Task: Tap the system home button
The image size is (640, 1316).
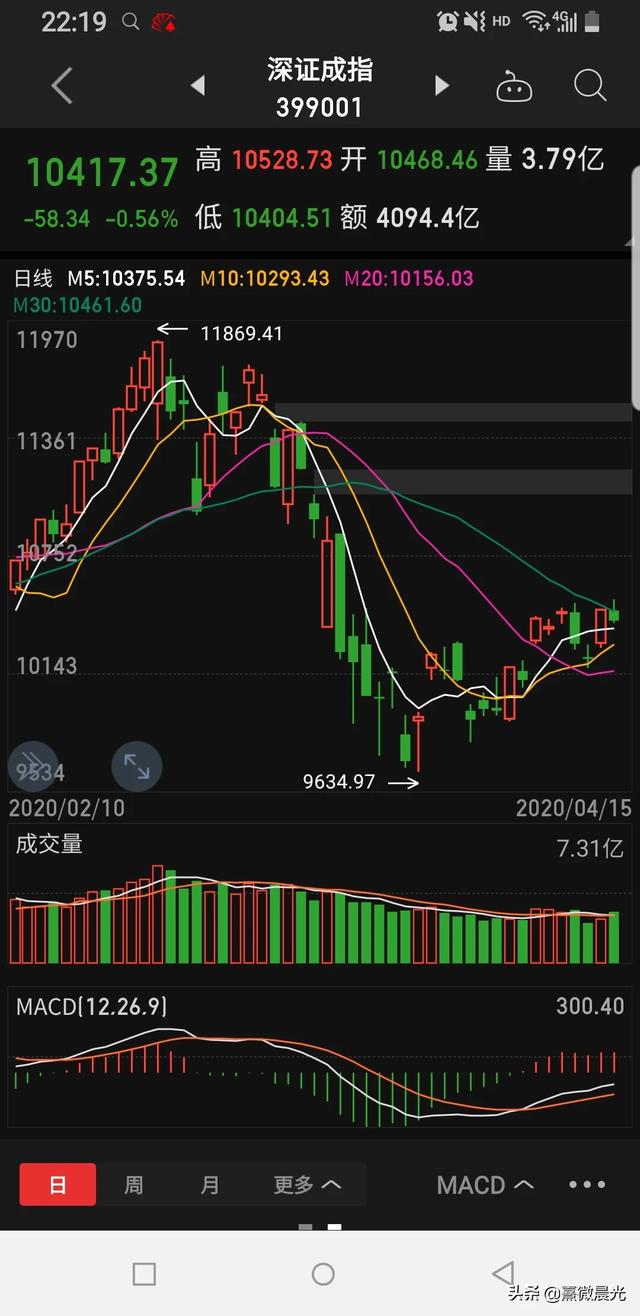Action: tap(323, 1273)
